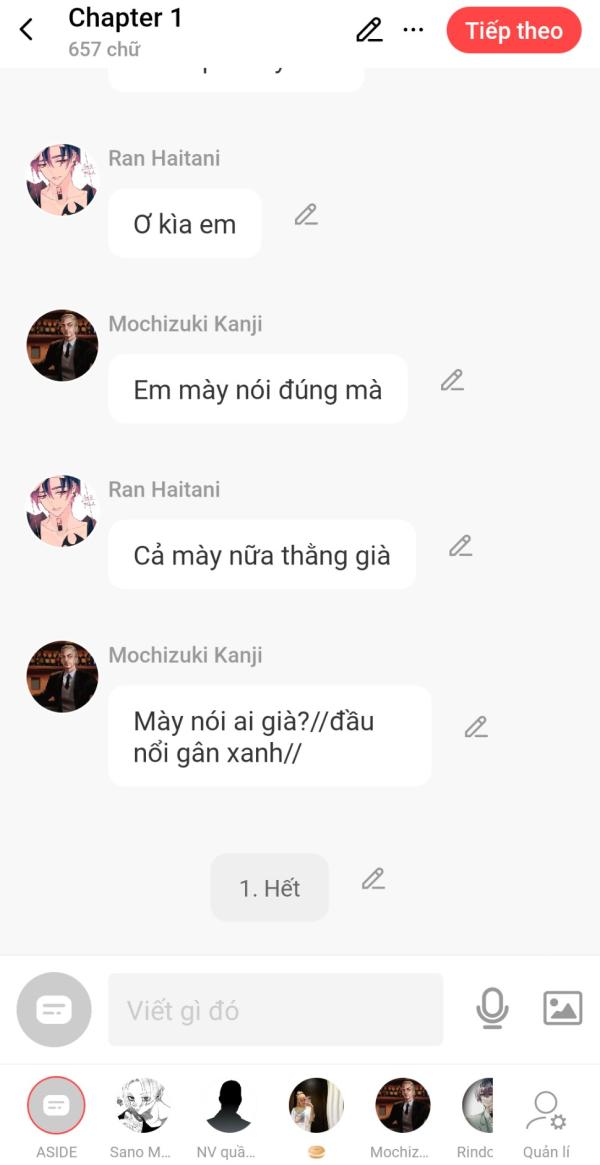
Task: Focus the "Viết gì đó" text field
Action: point(275,1010)
